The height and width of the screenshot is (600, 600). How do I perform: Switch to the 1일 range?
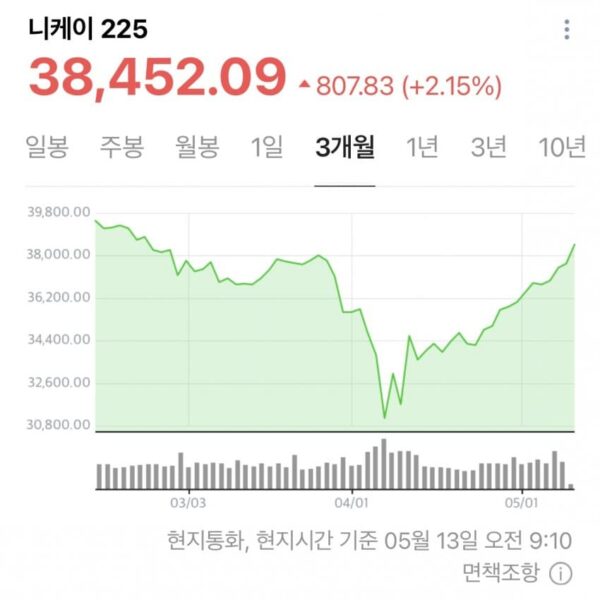pos(267,148)
